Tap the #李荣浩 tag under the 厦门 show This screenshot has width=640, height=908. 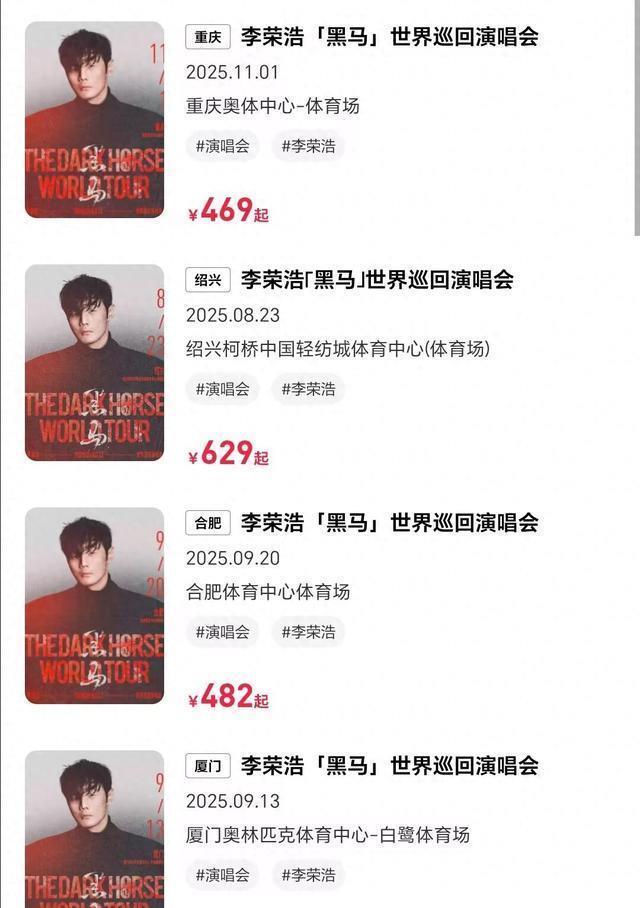[308, 875]
